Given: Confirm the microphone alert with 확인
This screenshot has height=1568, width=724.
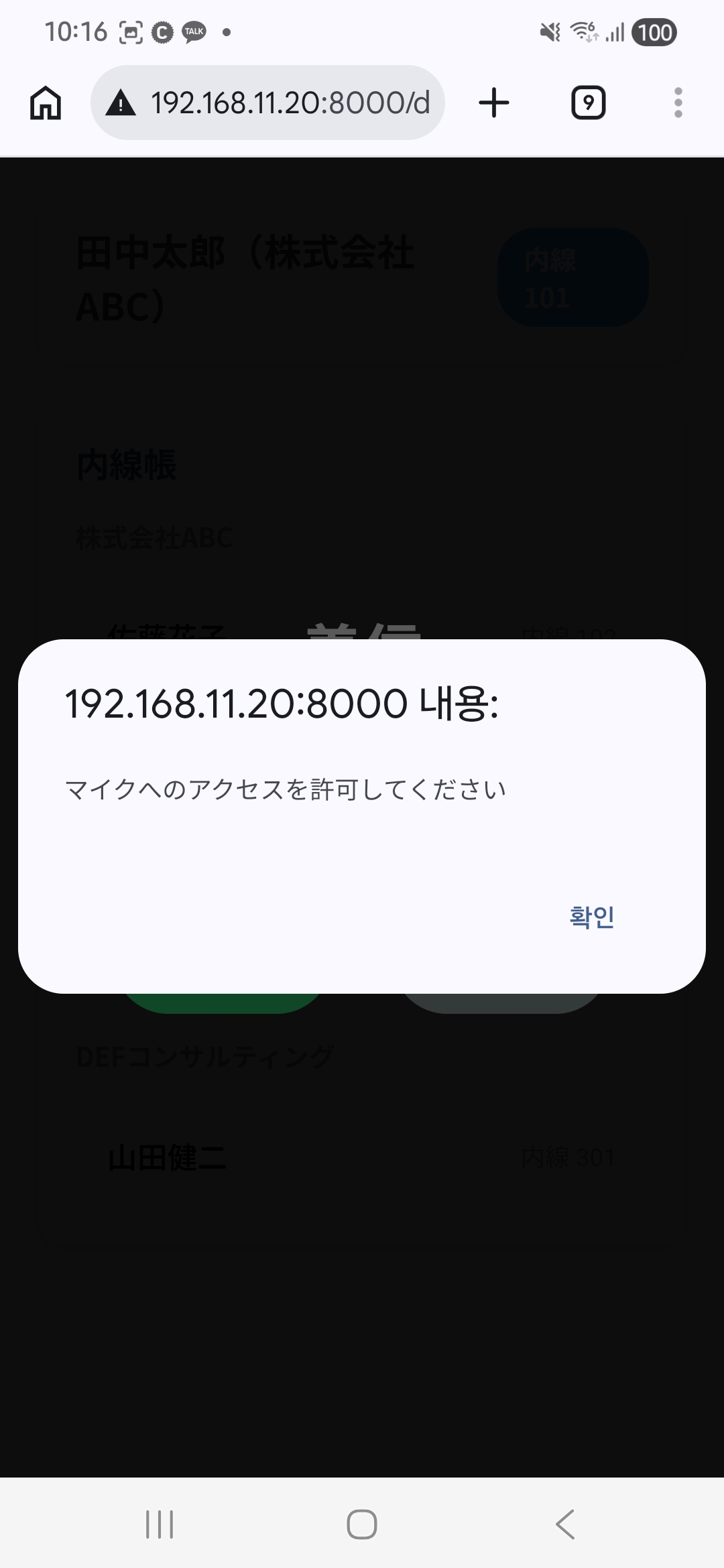Looking at the screenshot, I should [591, 916].
